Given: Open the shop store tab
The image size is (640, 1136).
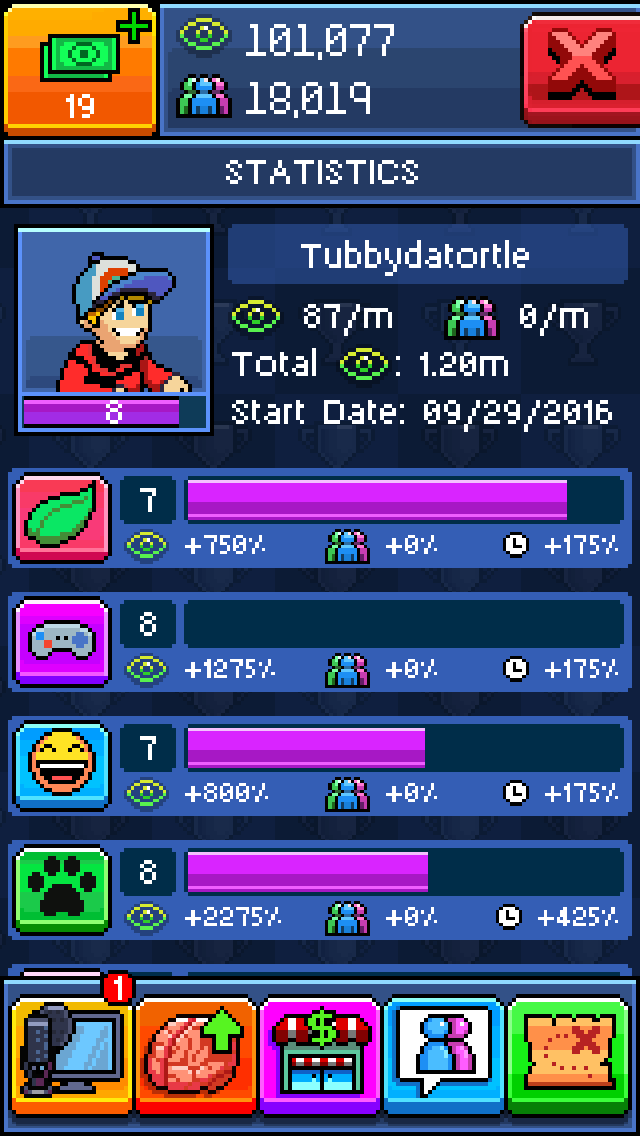Looking at the screenshot, I should point(320,1056).
